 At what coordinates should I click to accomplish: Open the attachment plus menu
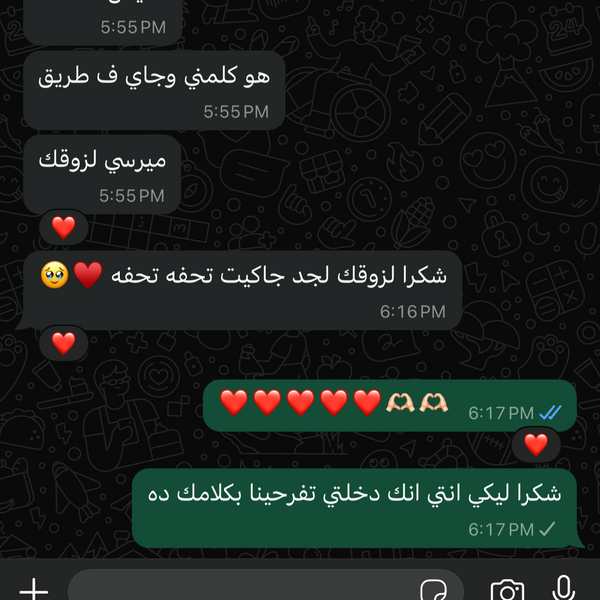click(33, 590)
